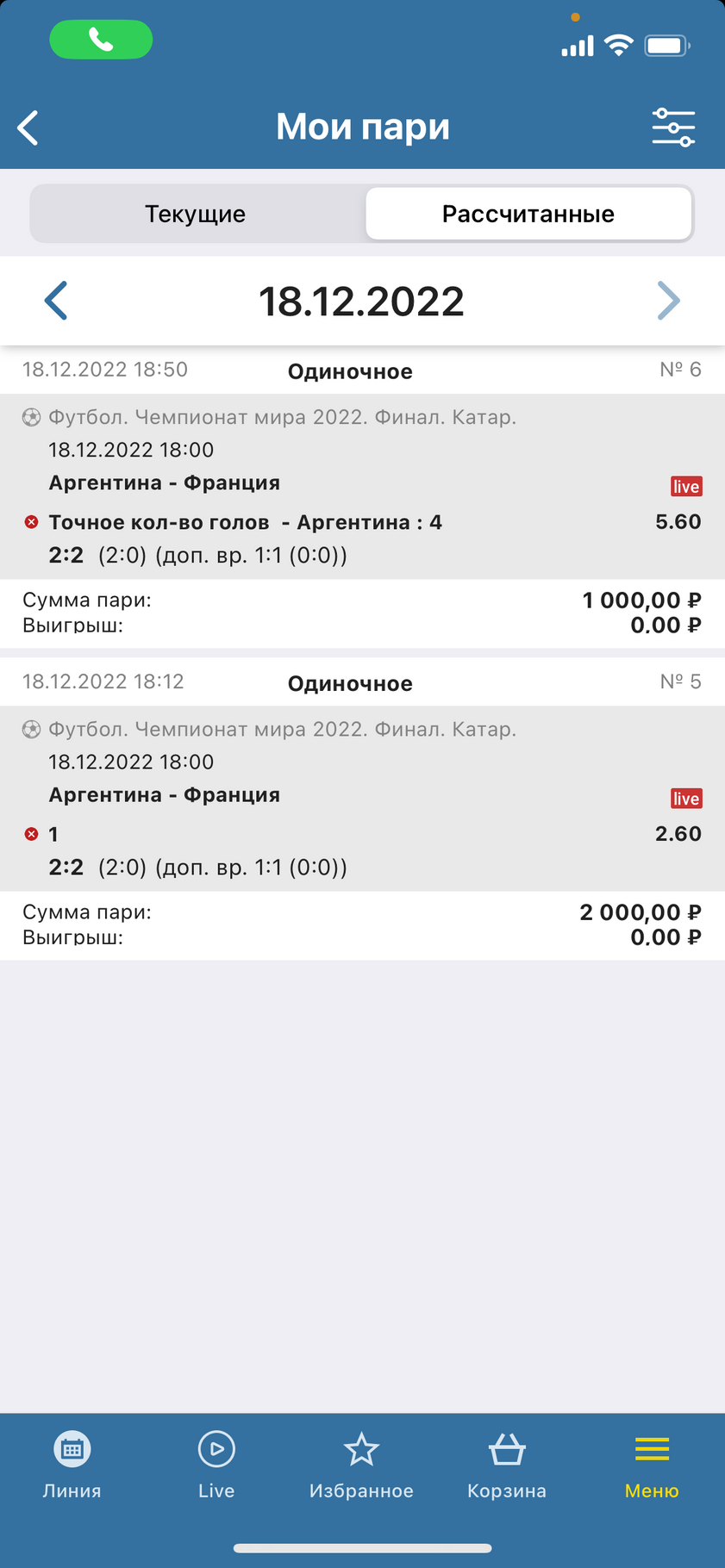Viewport: 725px width, 1568px height.
Task: Select the Рассчитанные tab
Action: click(528, 214)
